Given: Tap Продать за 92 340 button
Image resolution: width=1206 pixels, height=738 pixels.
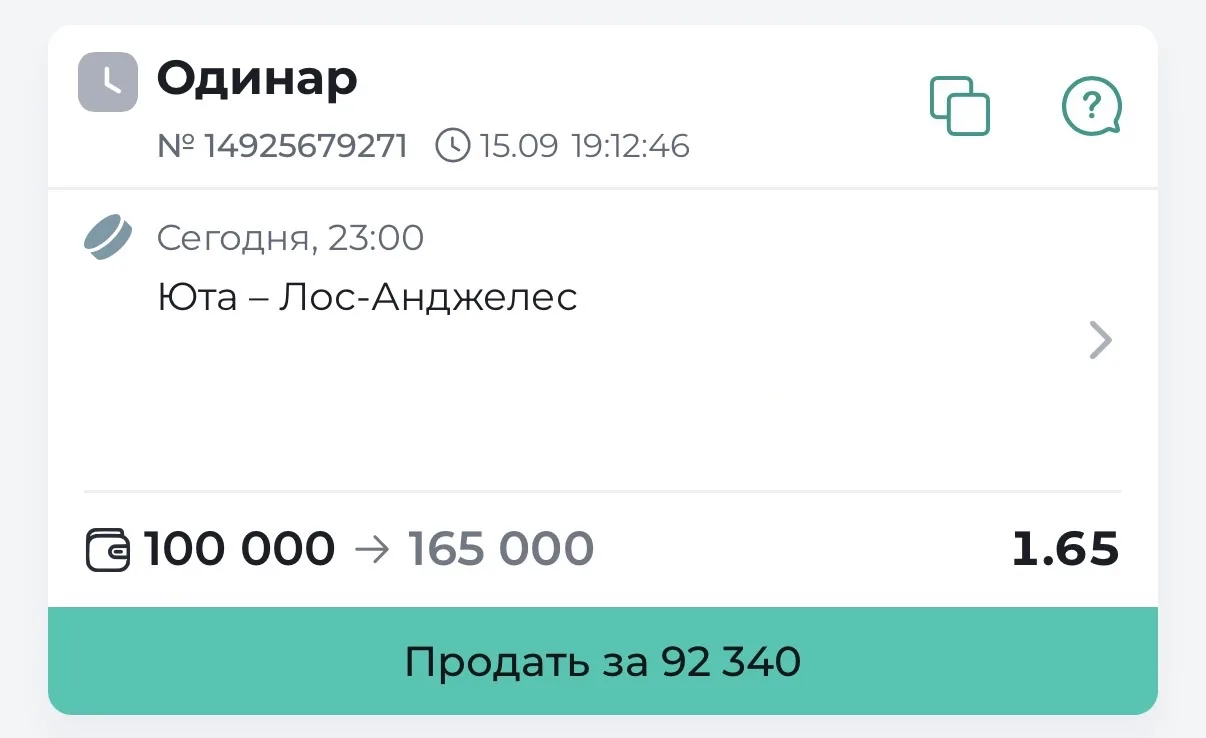Looking at the screenshot, I should 602,661.
